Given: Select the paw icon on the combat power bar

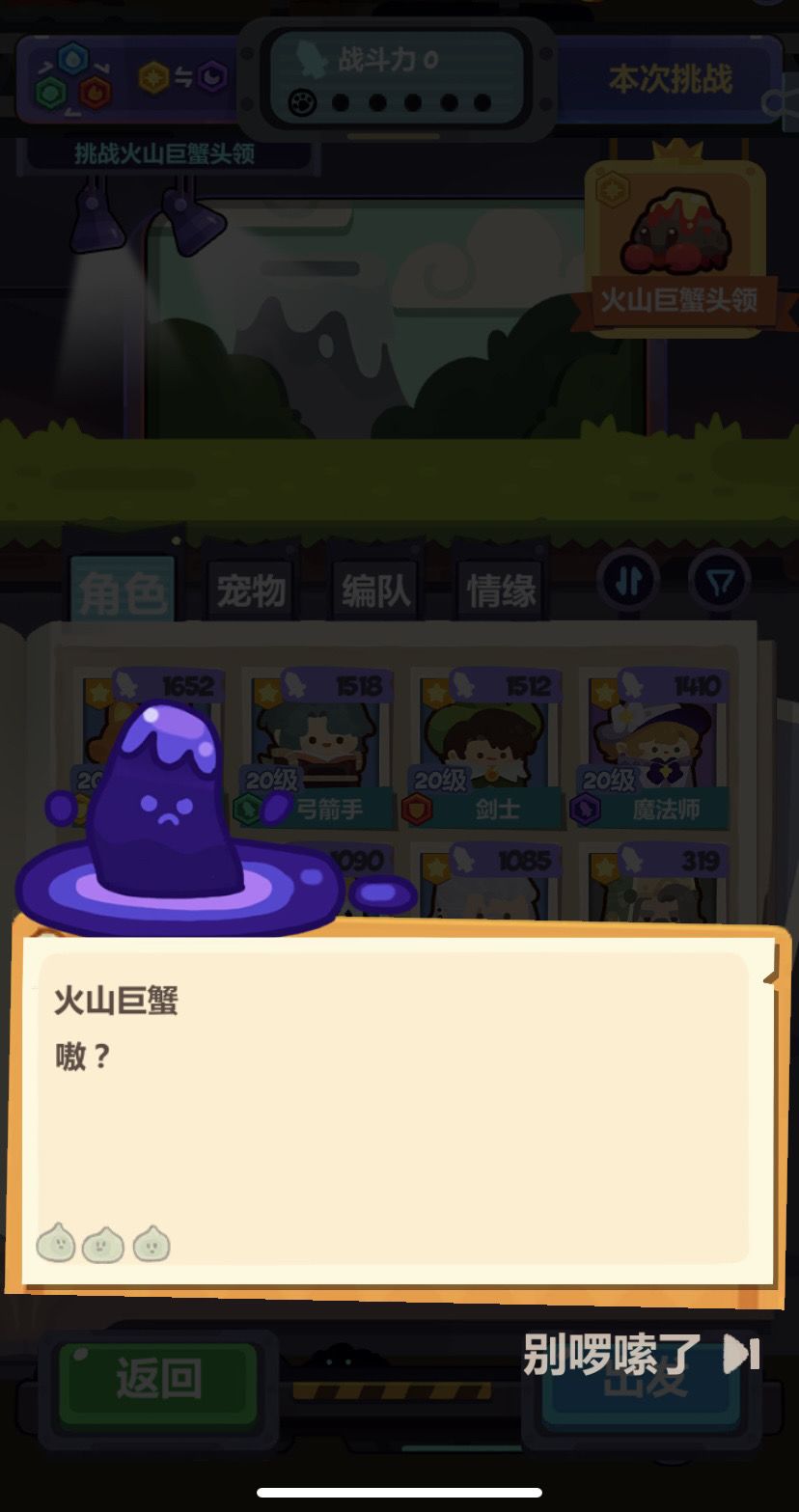Looking at the screenshot, I should click(x=302, y=100).
